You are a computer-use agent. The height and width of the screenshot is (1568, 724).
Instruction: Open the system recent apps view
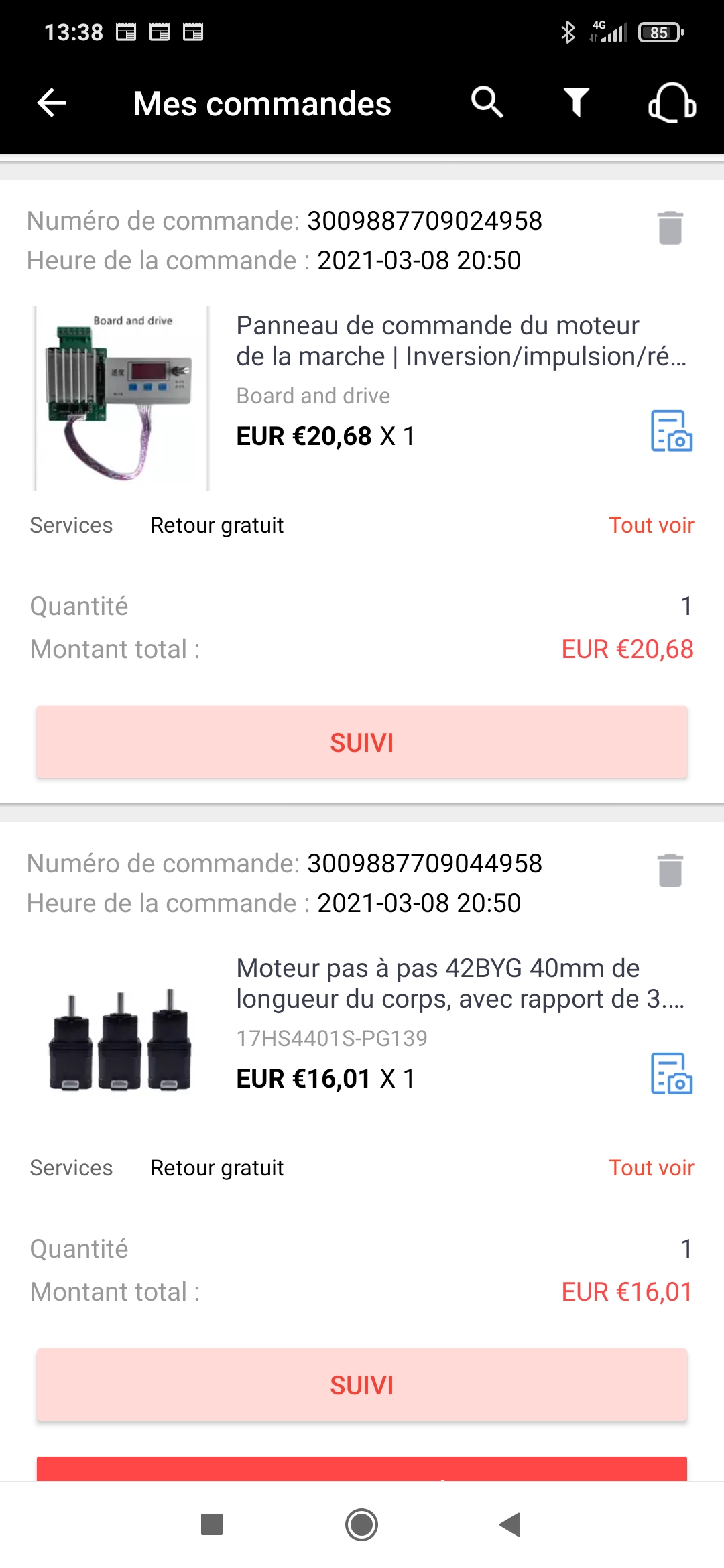(x=212, y=1525)
